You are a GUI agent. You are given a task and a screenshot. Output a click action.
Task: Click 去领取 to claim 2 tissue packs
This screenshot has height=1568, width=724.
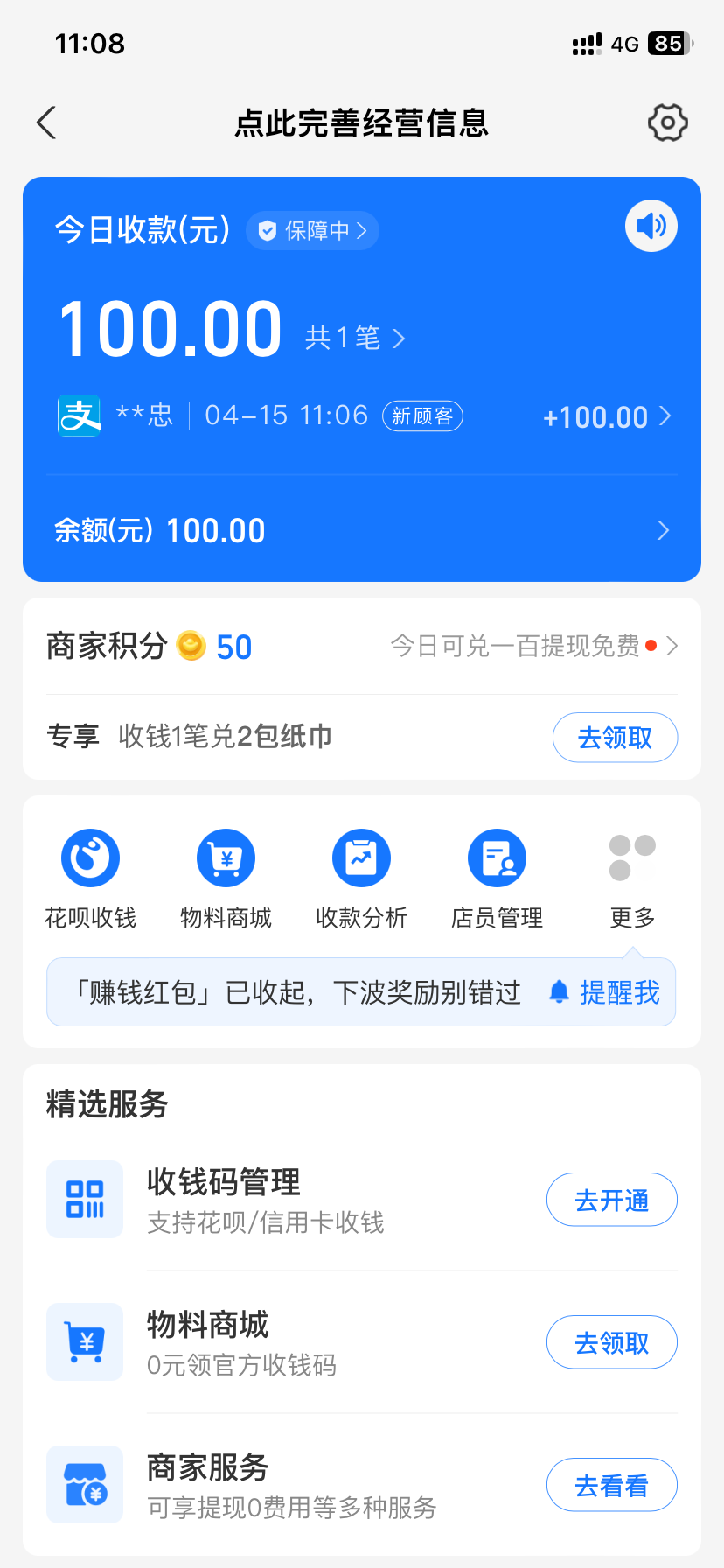(615, 737)
